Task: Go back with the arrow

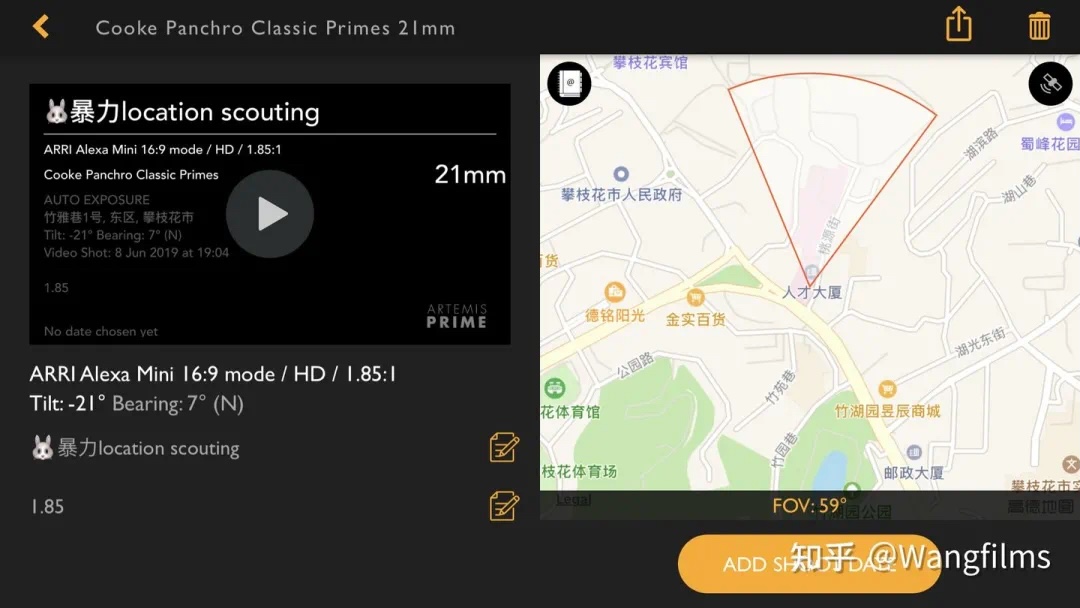Action: (x=40, y=26)
